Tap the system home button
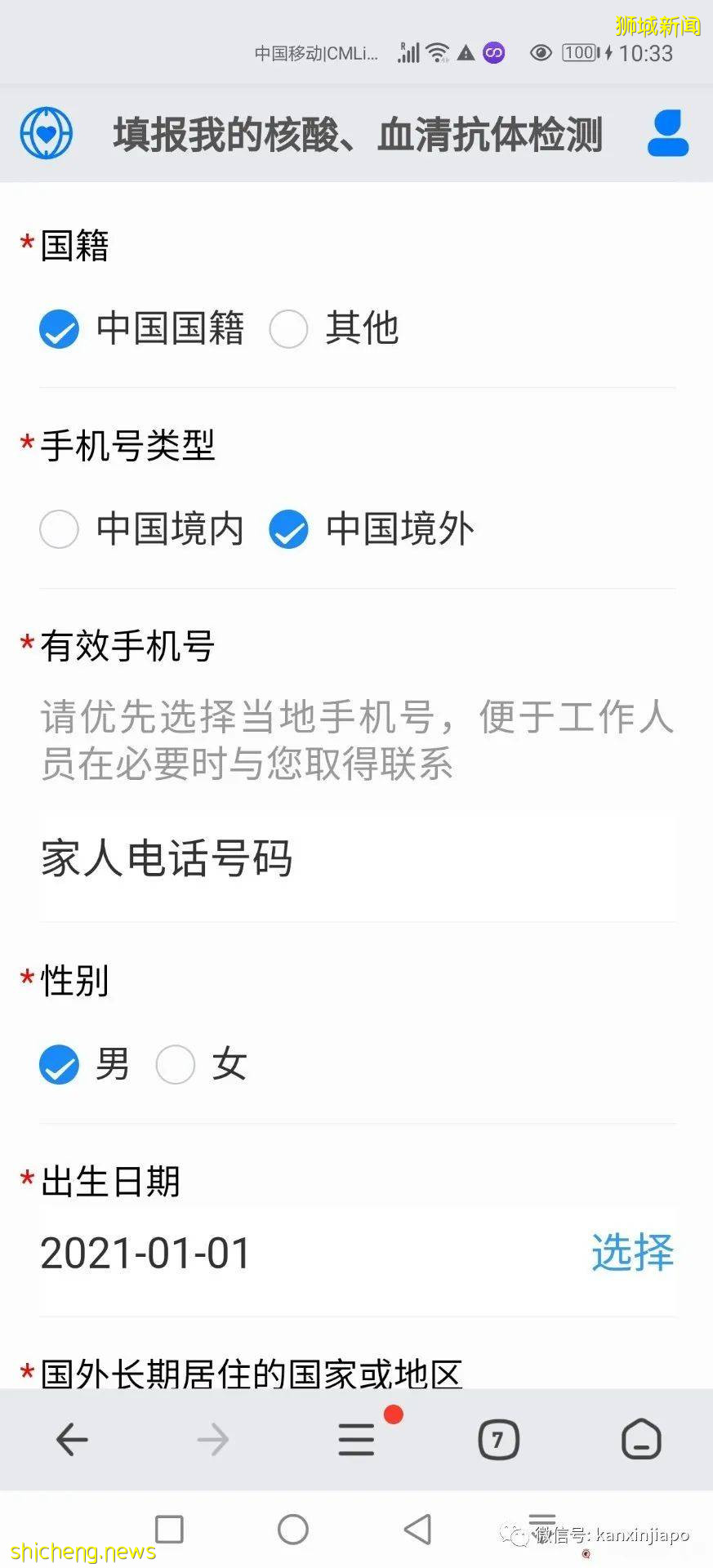Image resolution: width=713 pixels, height=1568 pixels. (293, 1530)
